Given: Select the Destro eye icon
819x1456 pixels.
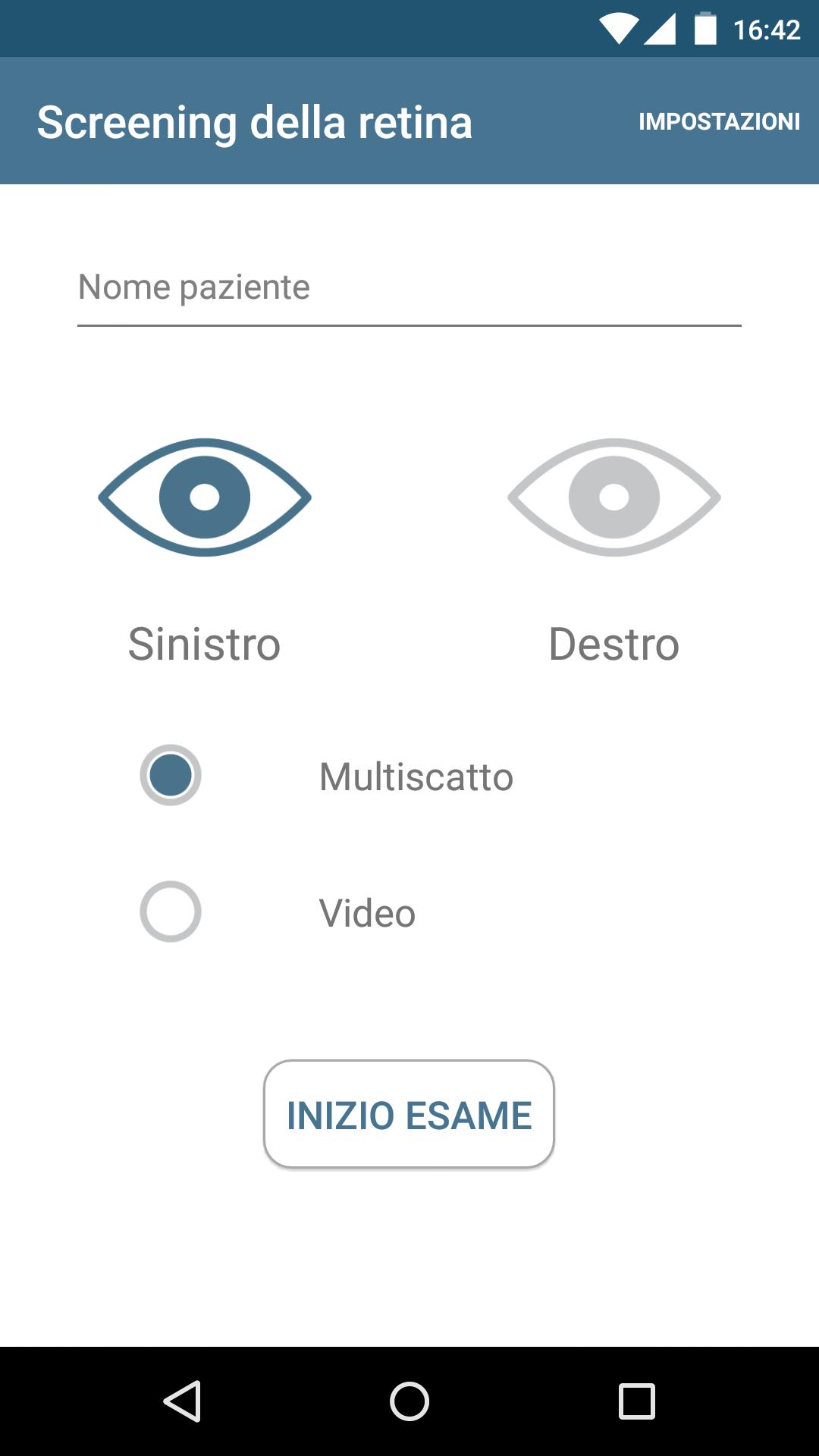Looking at the screenshot, I should pos(613,497).
